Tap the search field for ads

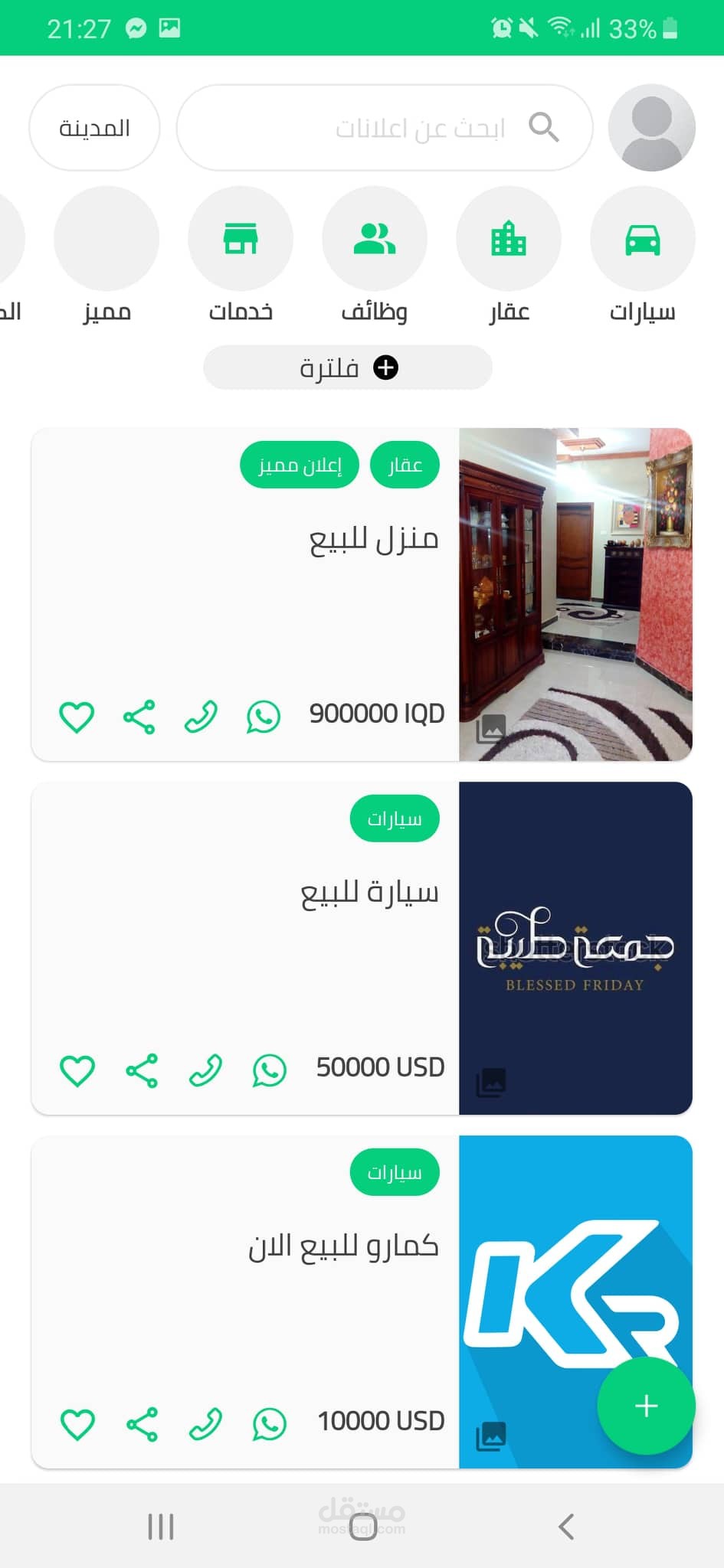pos(385,128)
